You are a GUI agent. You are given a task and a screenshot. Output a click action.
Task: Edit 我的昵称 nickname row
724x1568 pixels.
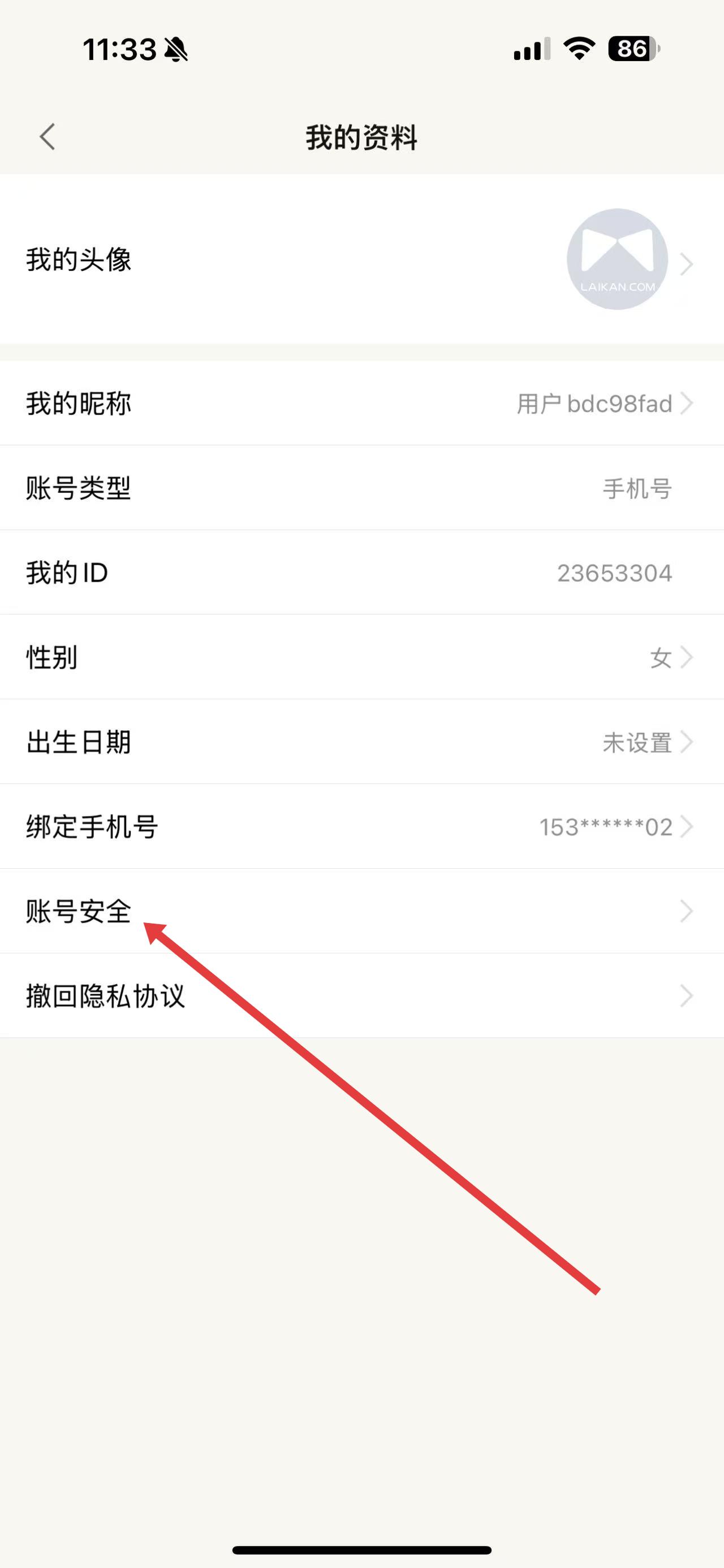click(361, 404)
